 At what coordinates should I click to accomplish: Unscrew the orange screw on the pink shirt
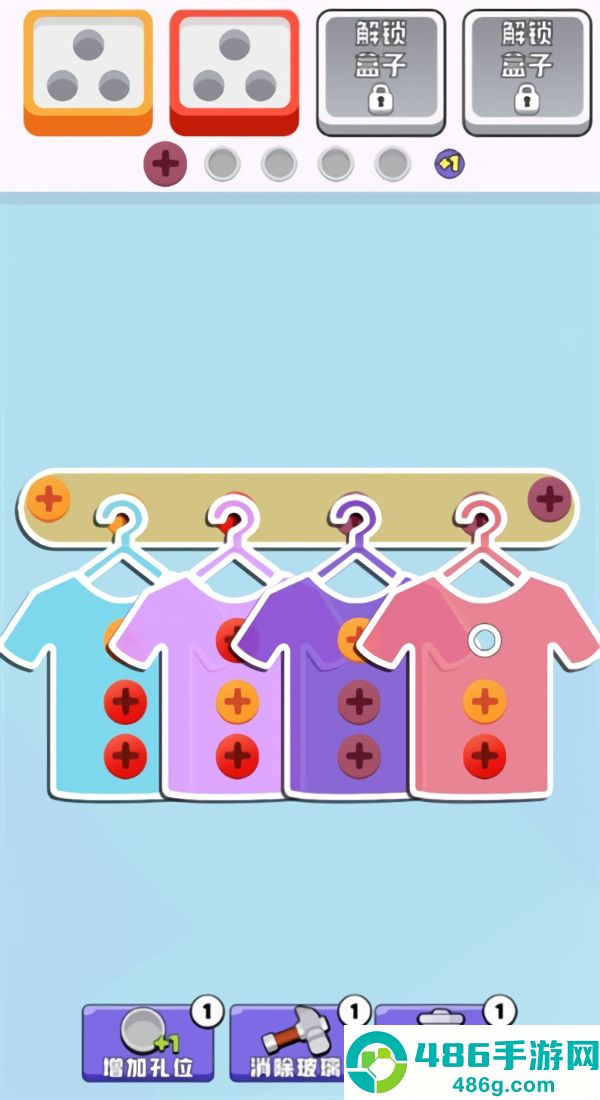pos(484,702)
